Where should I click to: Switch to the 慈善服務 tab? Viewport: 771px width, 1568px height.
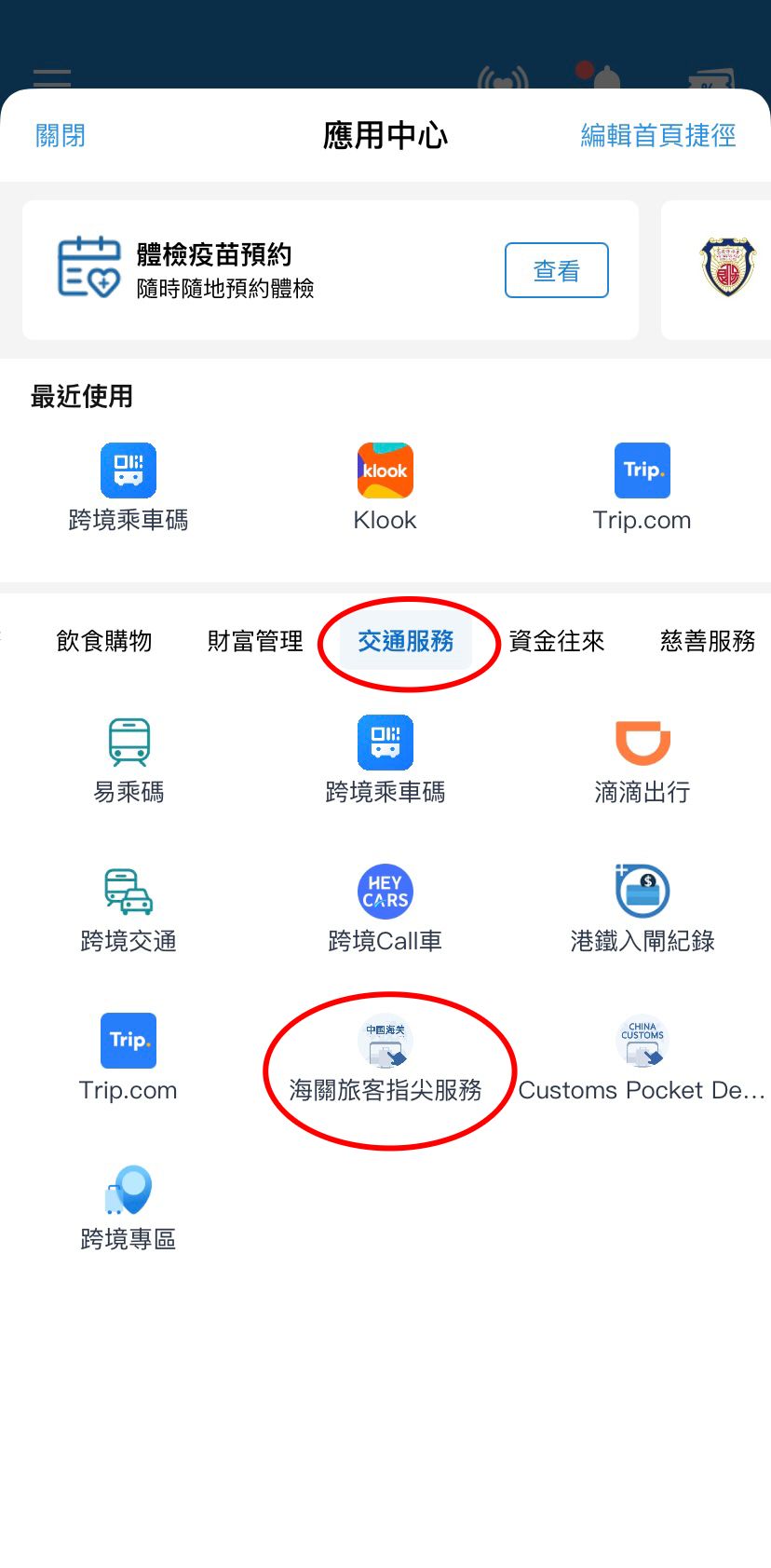point(708,641)
